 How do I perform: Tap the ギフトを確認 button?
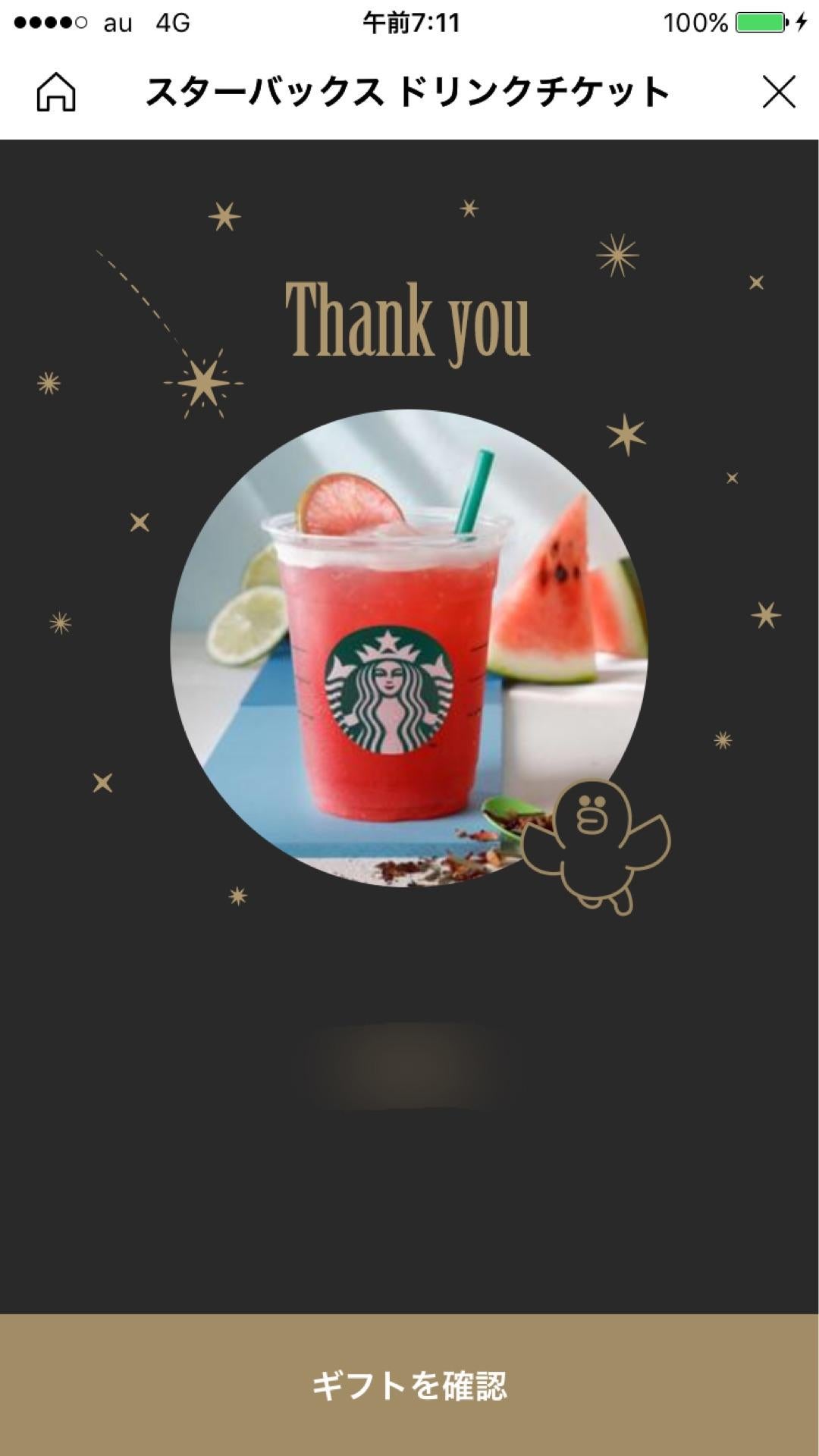[x=409, y=1385]
